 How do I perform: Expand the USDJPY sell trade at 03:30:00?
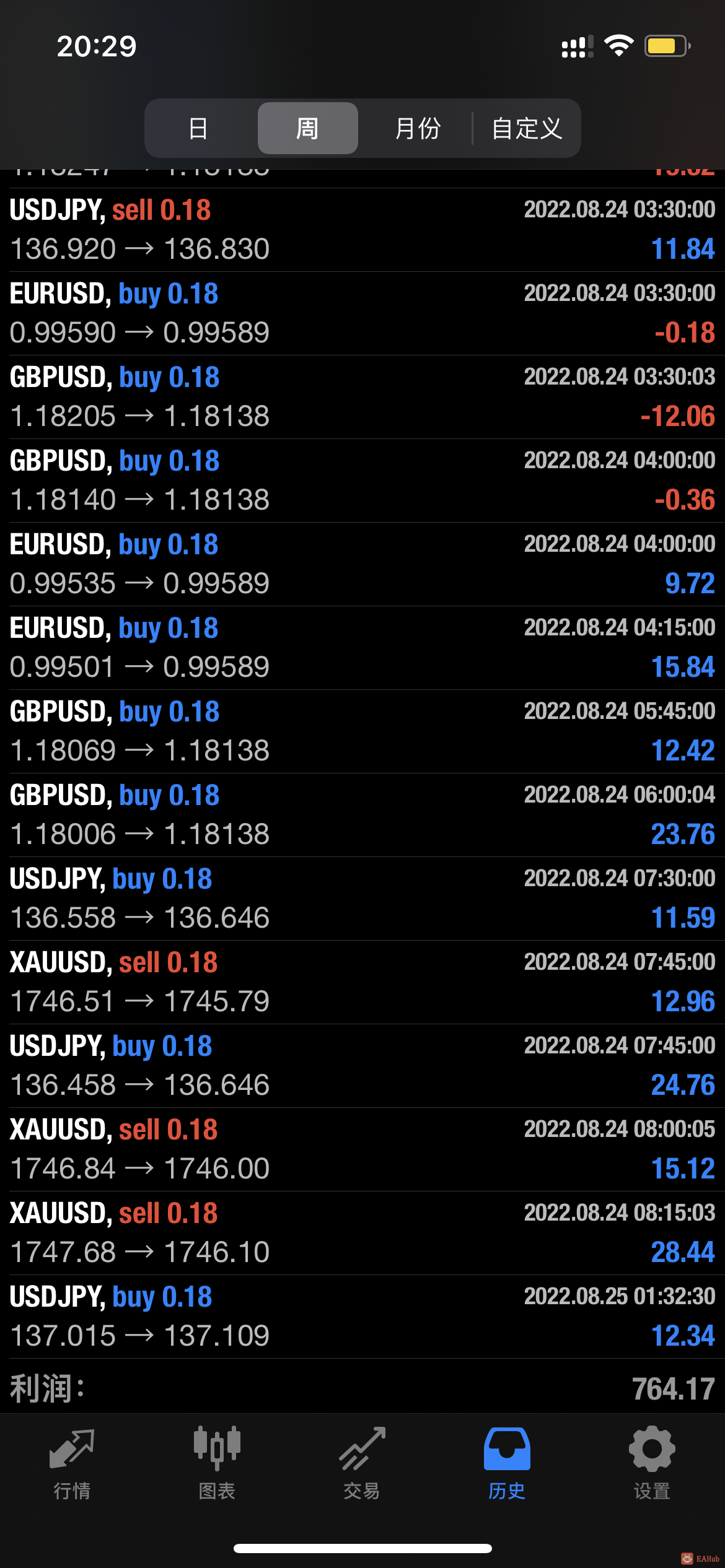(x=362, y=230)
